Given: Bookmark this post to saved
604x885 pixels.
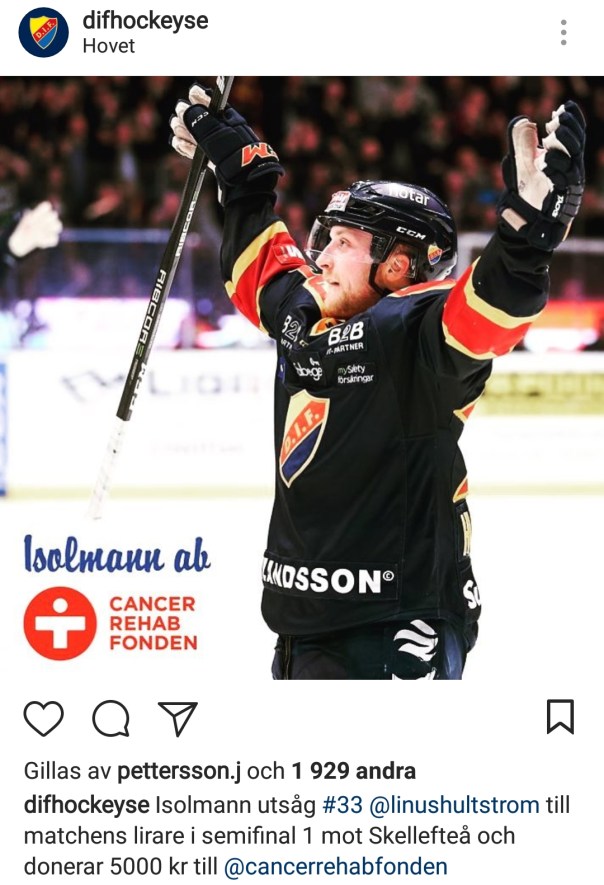Looking at the screenshot, I should point(560,717).
